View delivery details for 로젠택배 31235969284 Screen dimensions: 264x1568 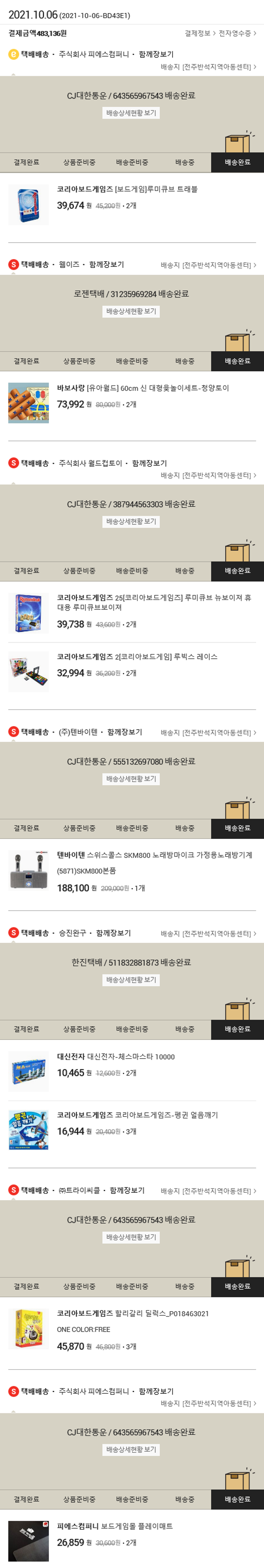(x=131, y=311)
